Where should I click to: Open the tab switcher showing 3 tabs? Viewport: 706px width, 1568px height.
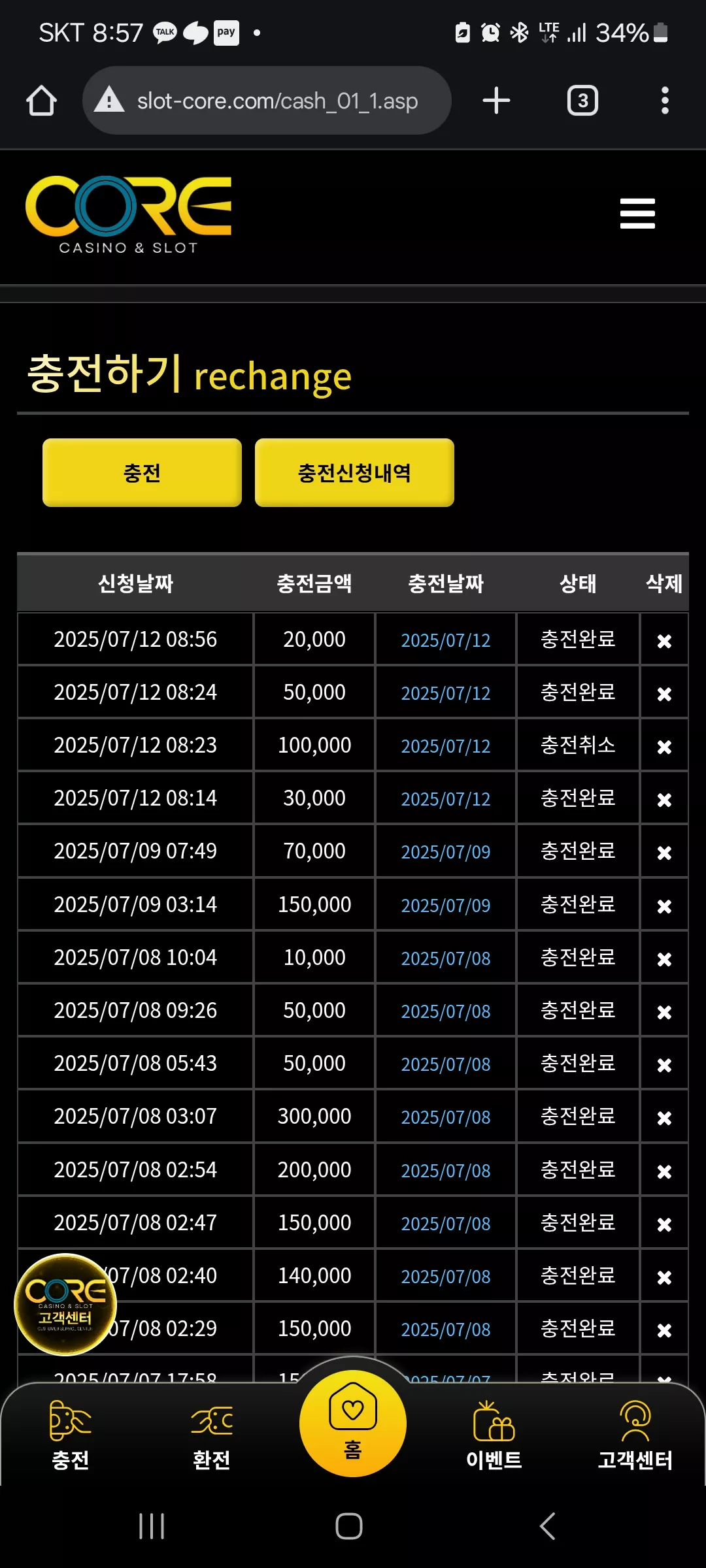[582, 101]
